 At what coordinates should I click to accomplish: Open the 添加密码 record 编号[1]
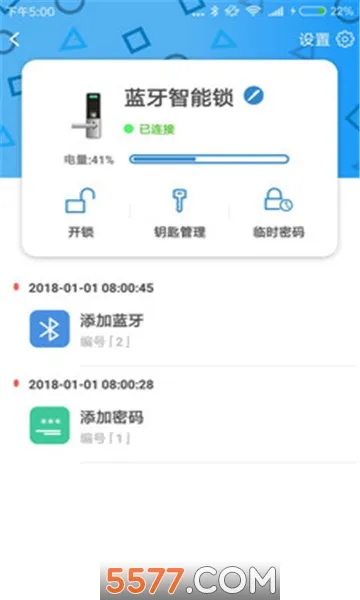pos(186,426)
